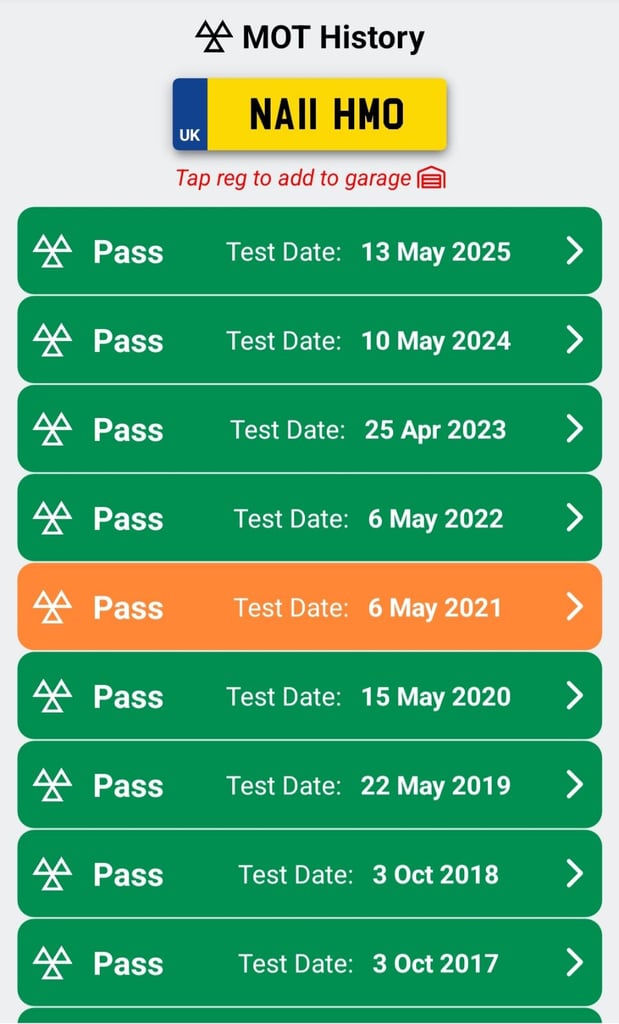Open the 3 Oct 2017 MOT result
The image size is (619, 1024).
(x=310, y=962)
